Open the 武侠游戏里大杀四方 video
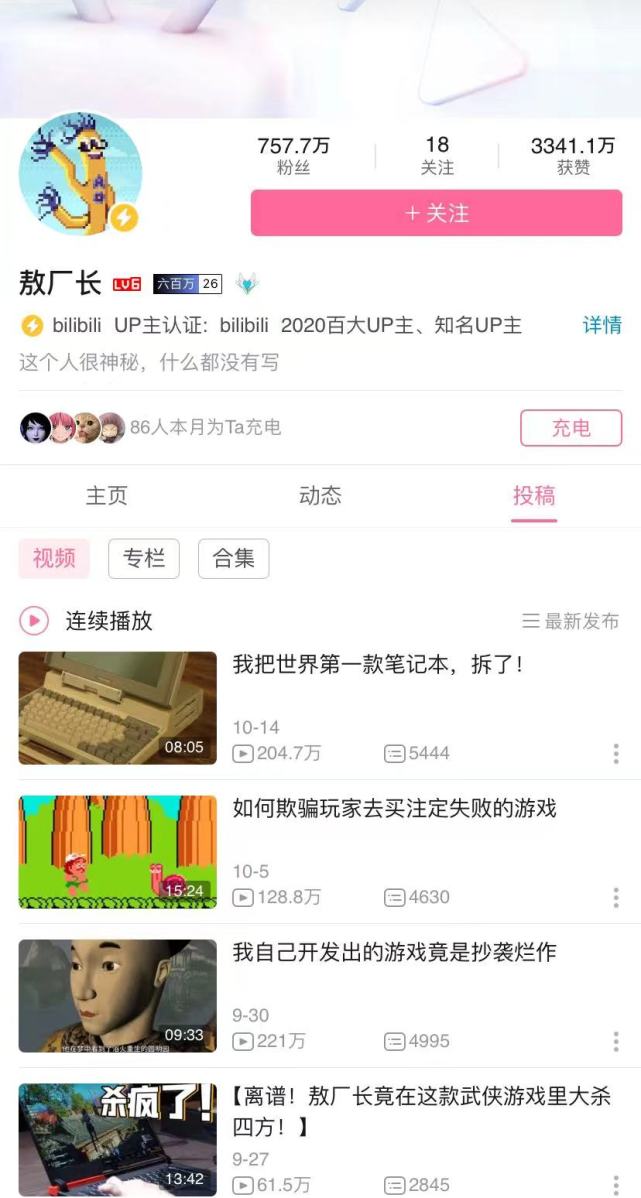 click(x=422, y=1112)
